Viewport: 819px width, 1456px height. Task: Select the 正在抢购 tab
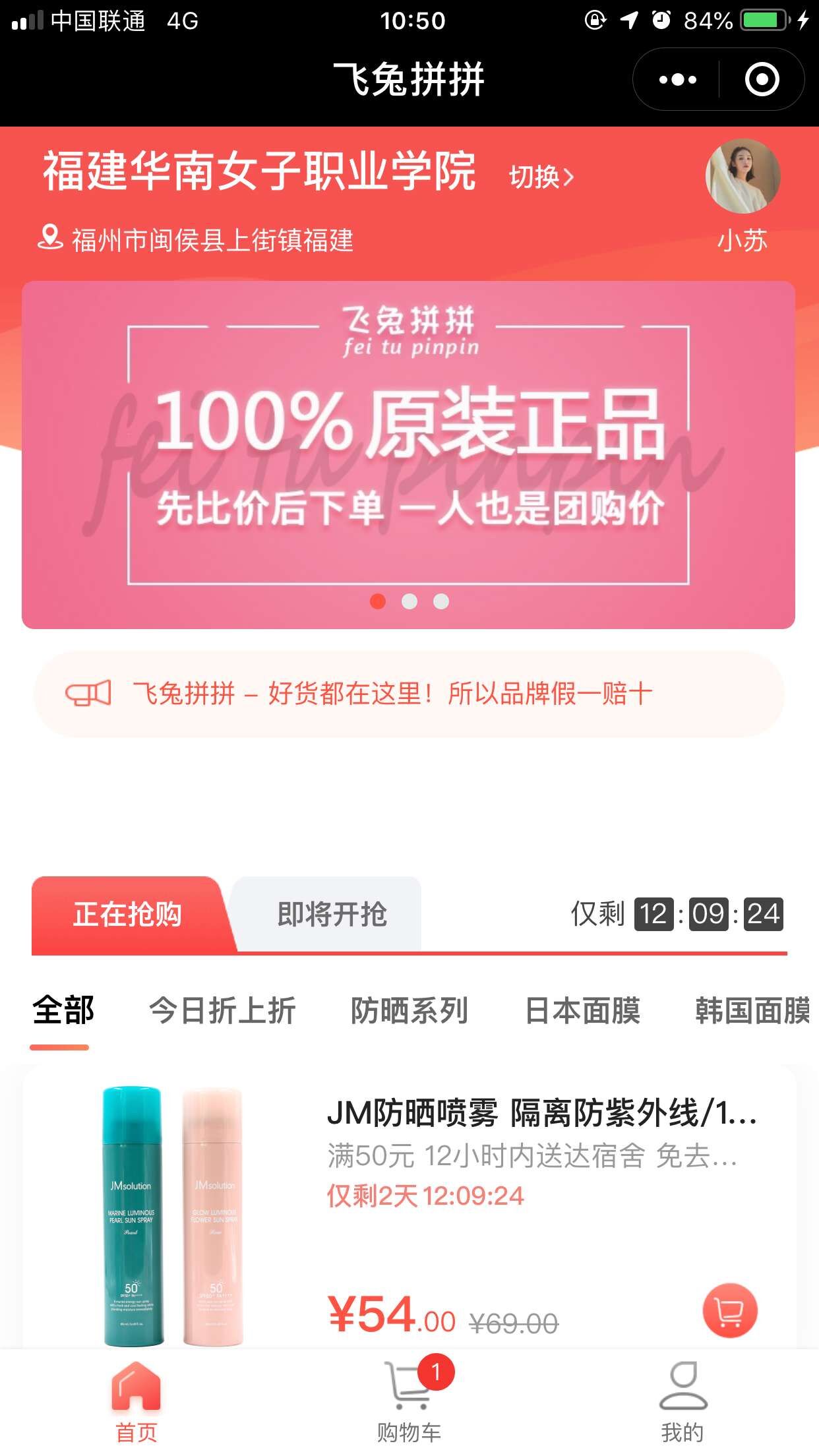coord(127,914)
